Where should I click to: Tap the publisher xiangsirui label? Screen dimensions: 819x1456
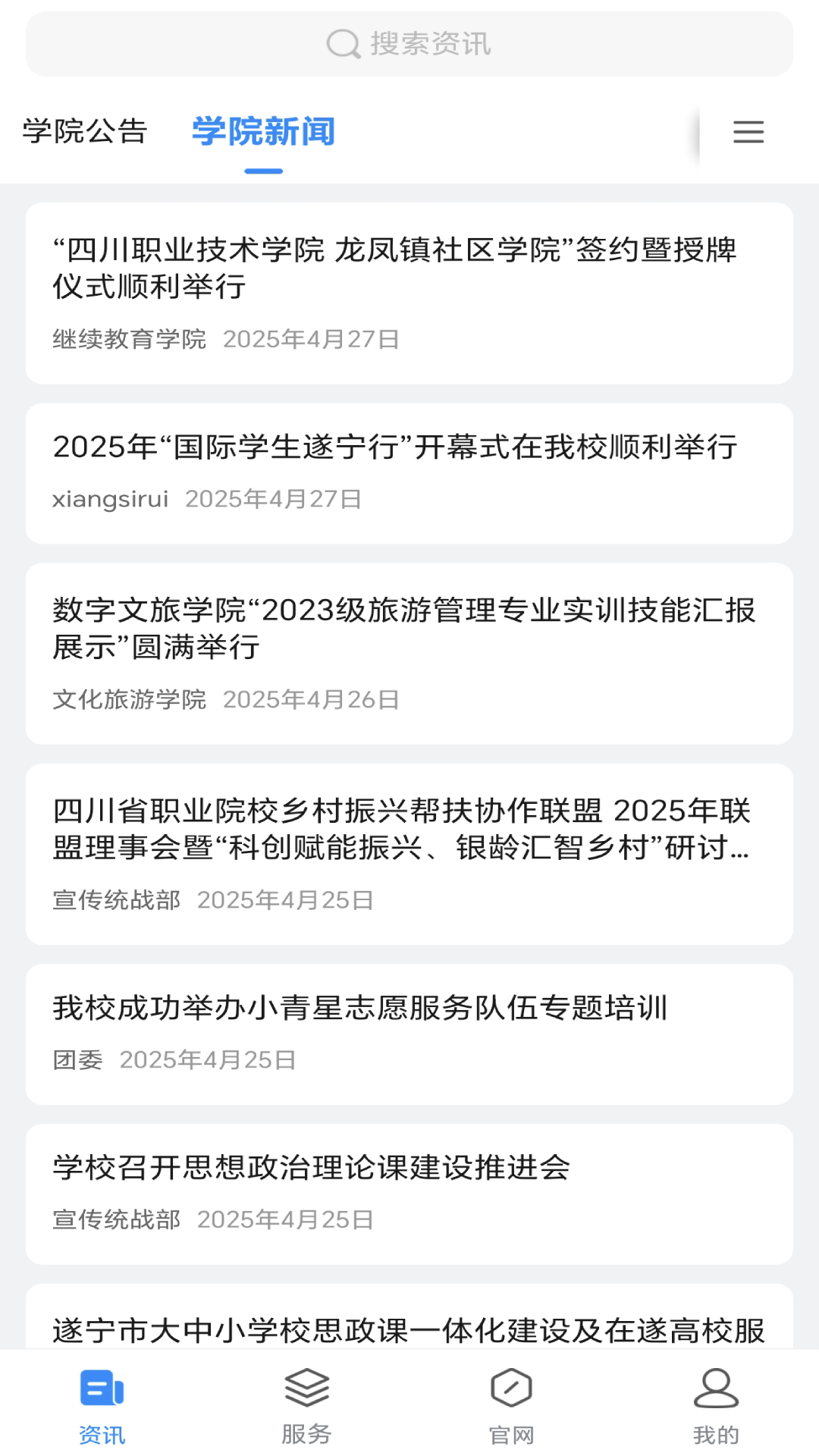point(111,500)
